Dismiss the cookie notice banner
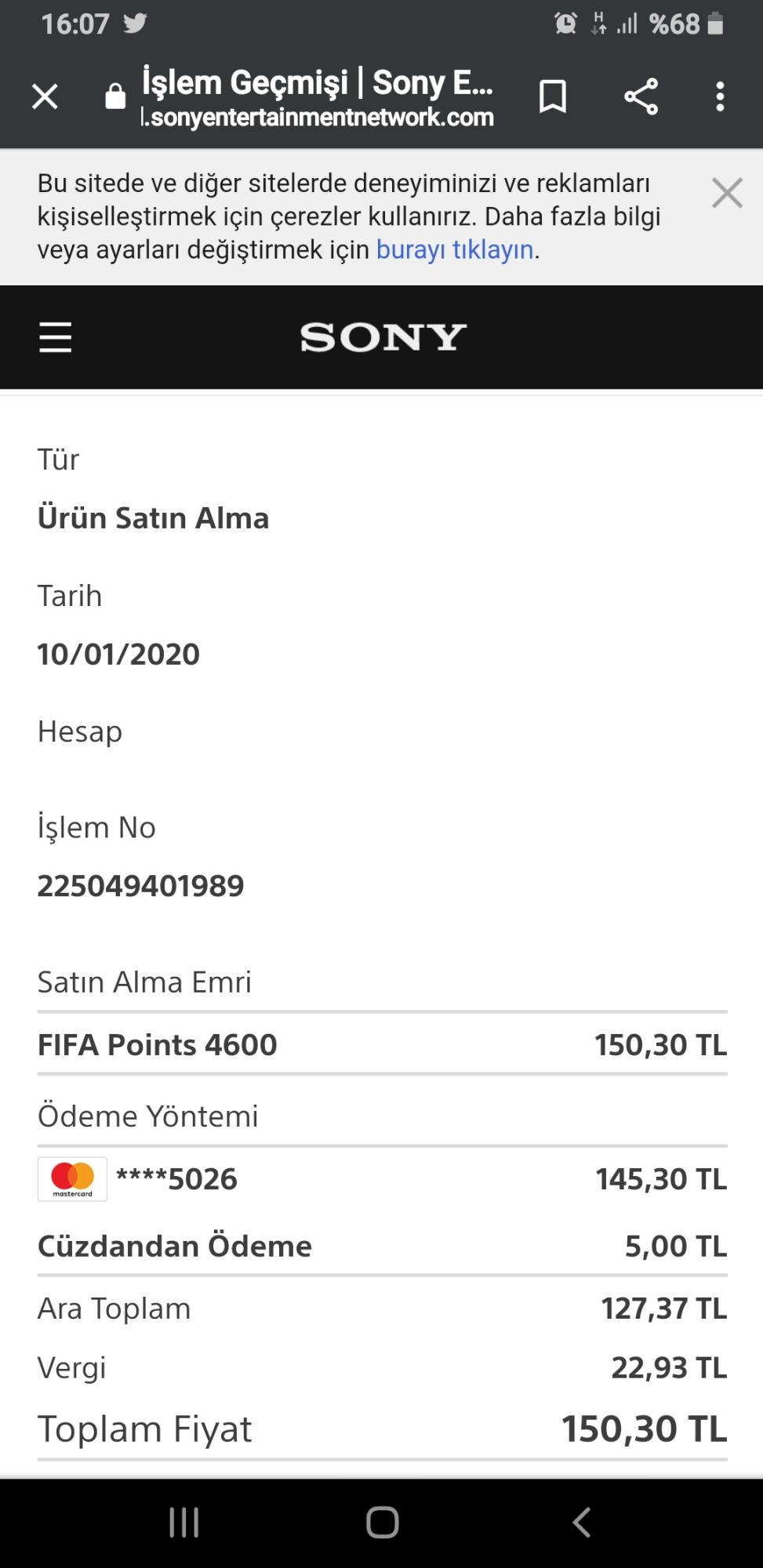 click(x=727, y=193)
